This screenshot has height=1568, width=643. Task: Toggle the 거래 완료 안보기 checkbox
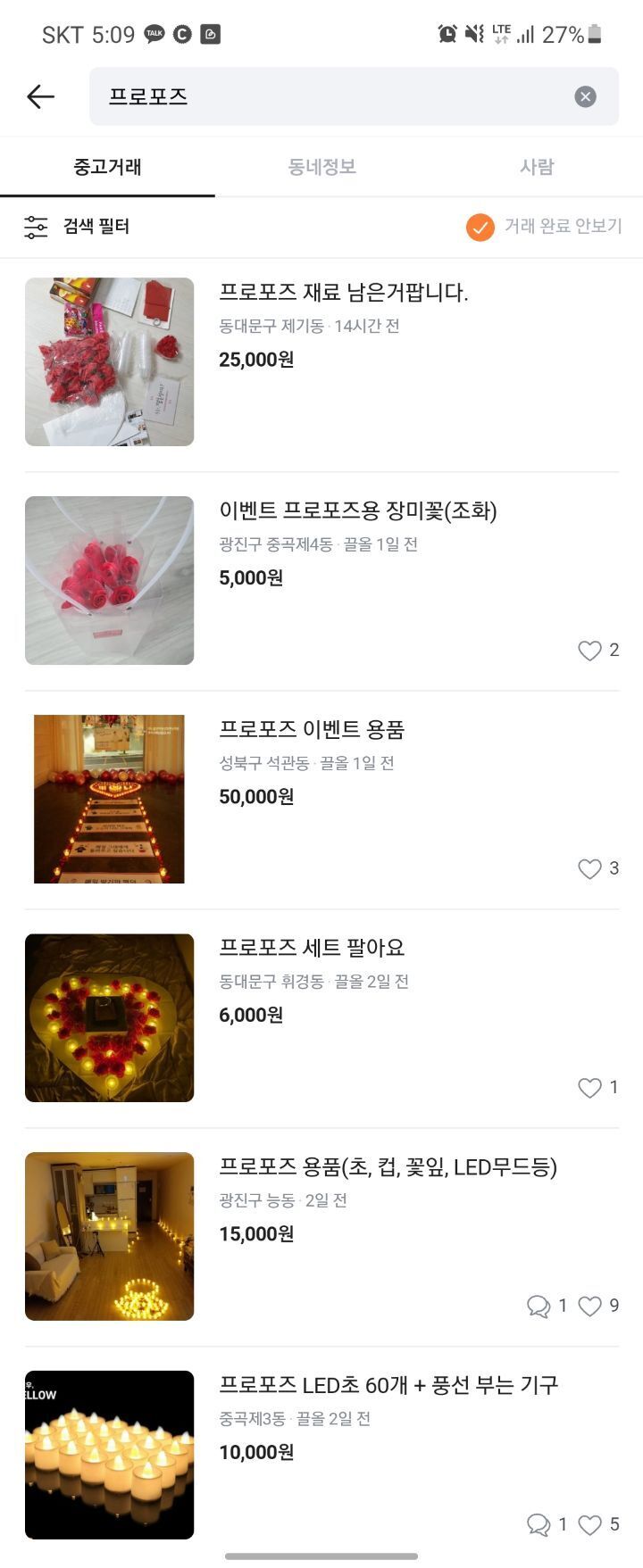click(480, 227)
